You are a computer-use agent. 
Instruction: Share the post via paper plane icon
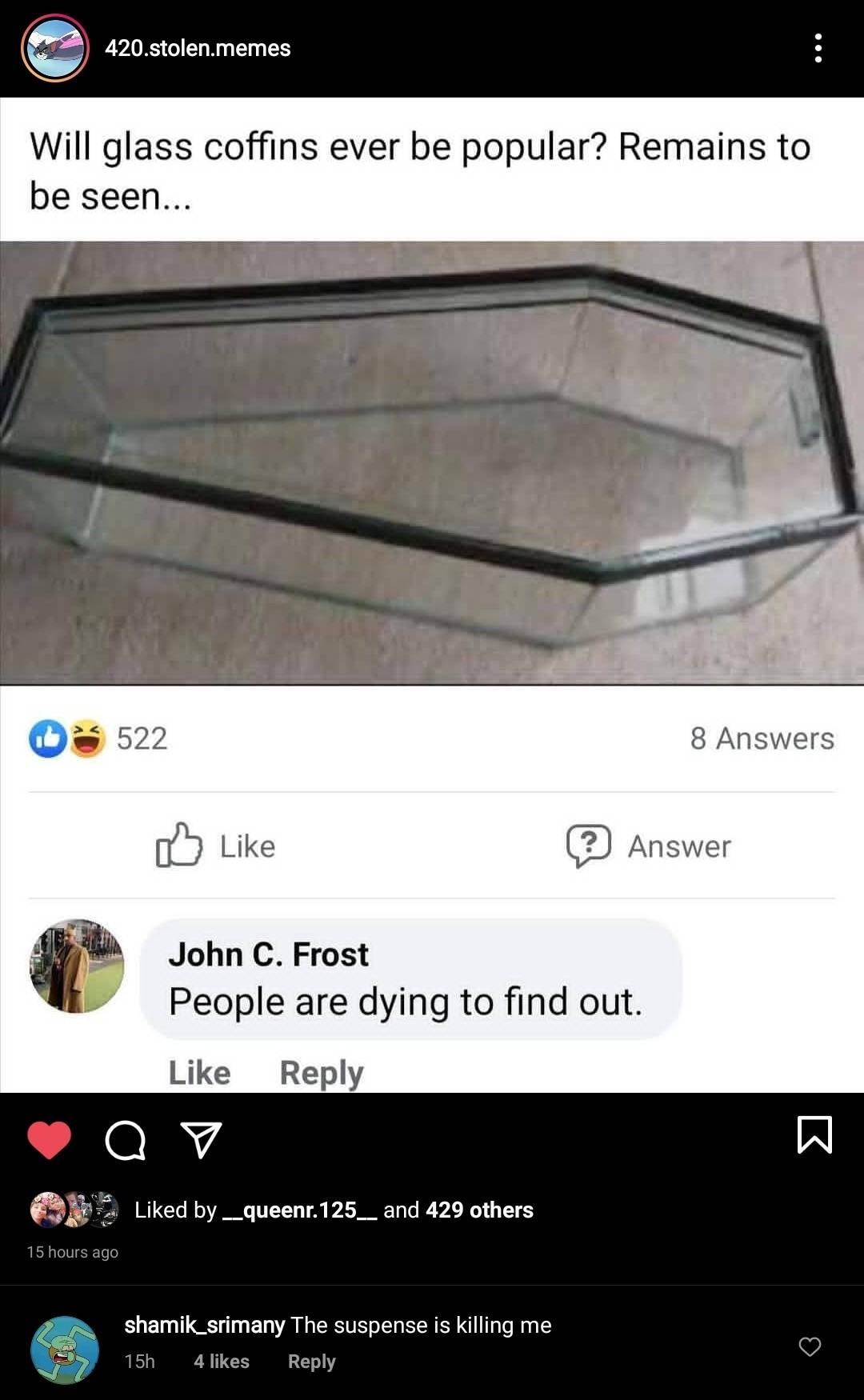pos(200,1139)
